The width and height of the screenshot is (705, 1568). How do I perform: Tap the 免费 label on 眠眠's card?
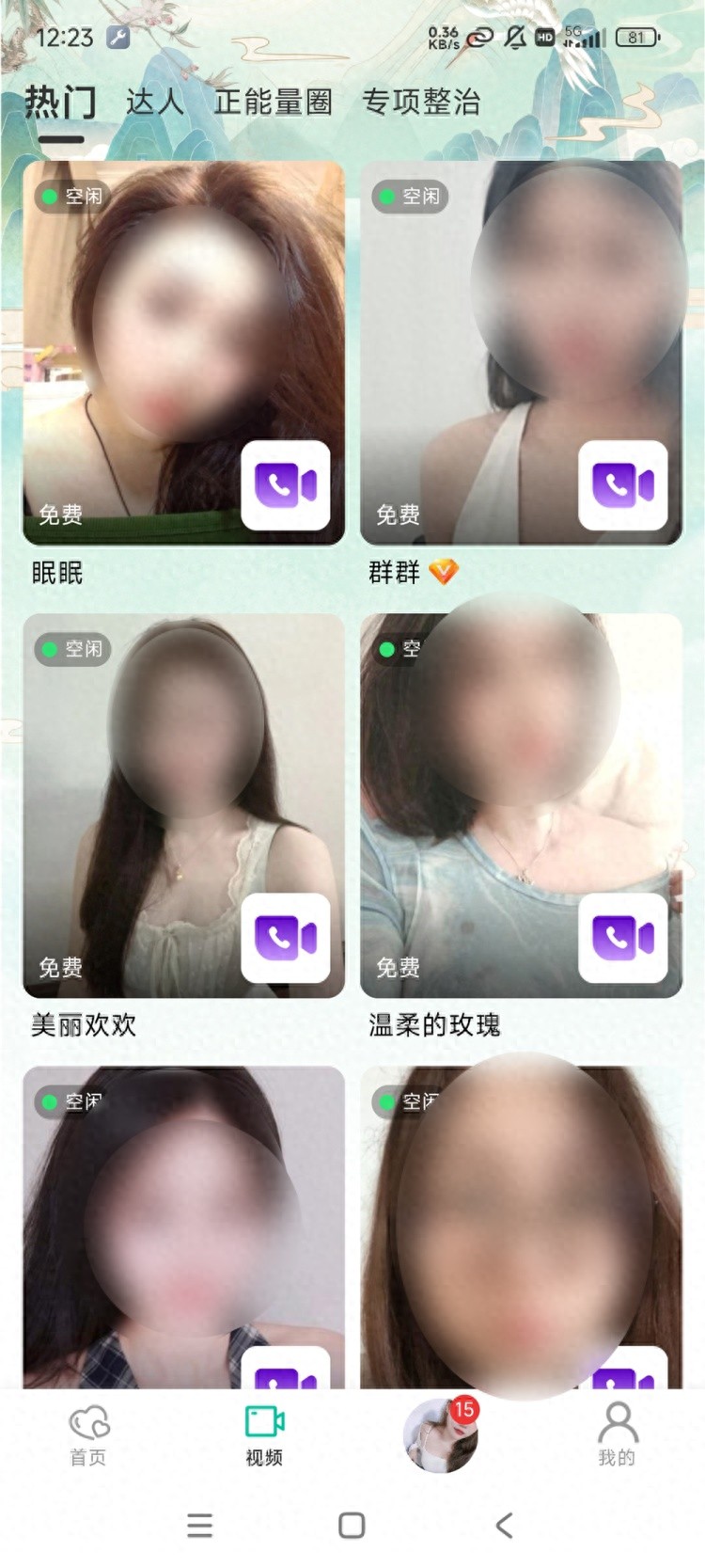coord(61,515)
